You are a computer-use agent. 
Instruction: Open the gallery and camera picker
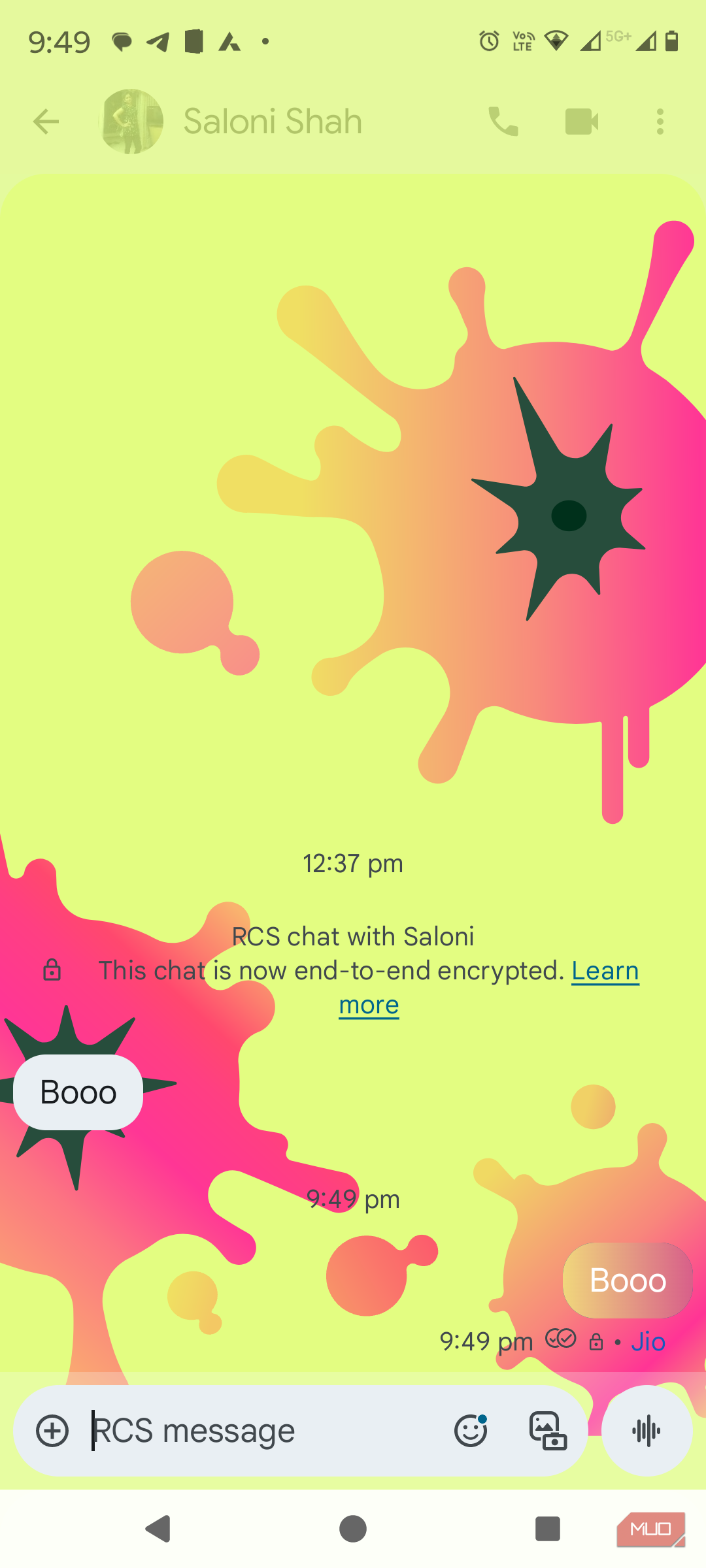pyautogui.click(x=548, y=1431)
